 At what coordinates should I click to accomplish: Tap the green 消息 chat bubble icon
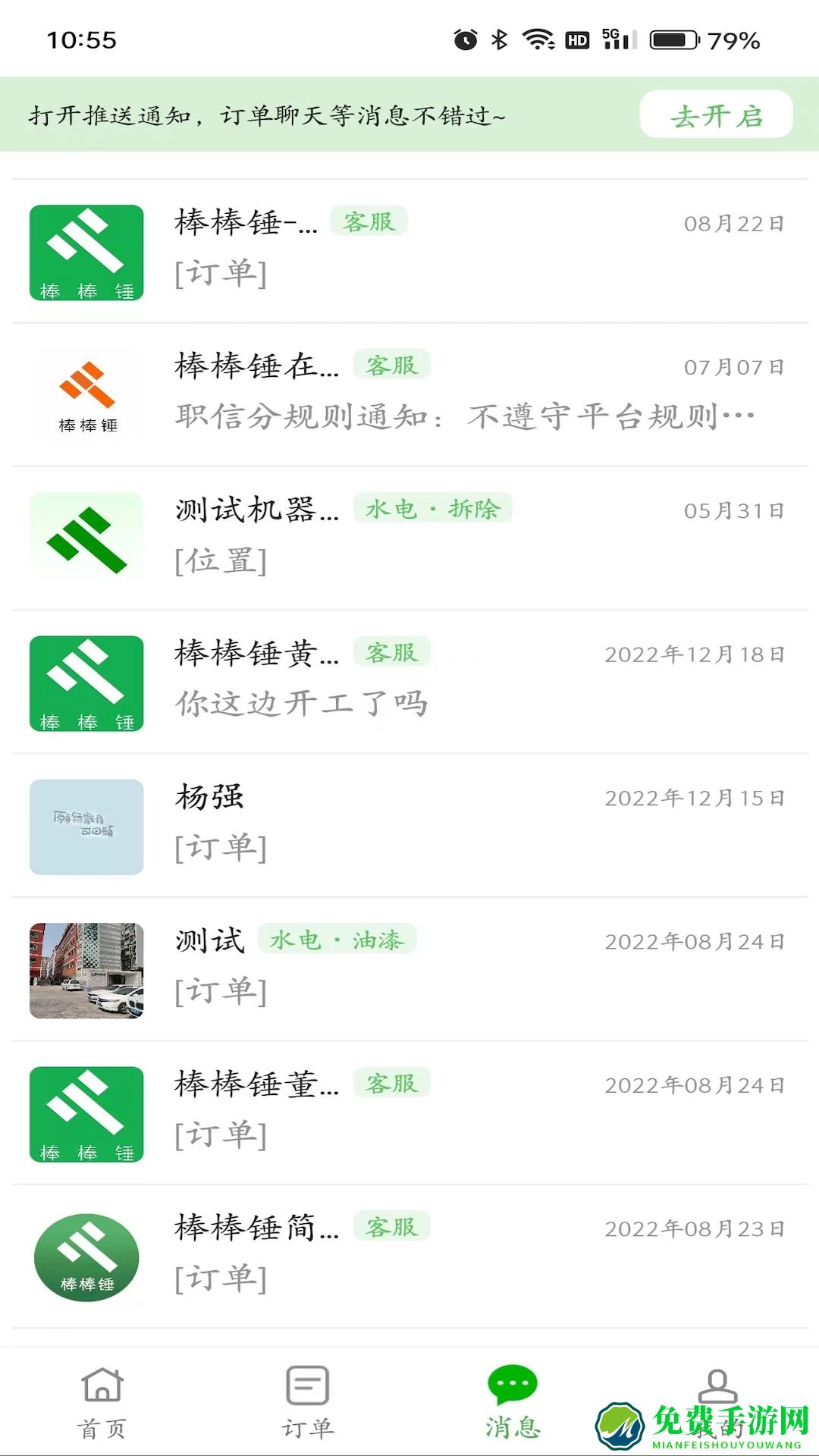click(512, 1382)
